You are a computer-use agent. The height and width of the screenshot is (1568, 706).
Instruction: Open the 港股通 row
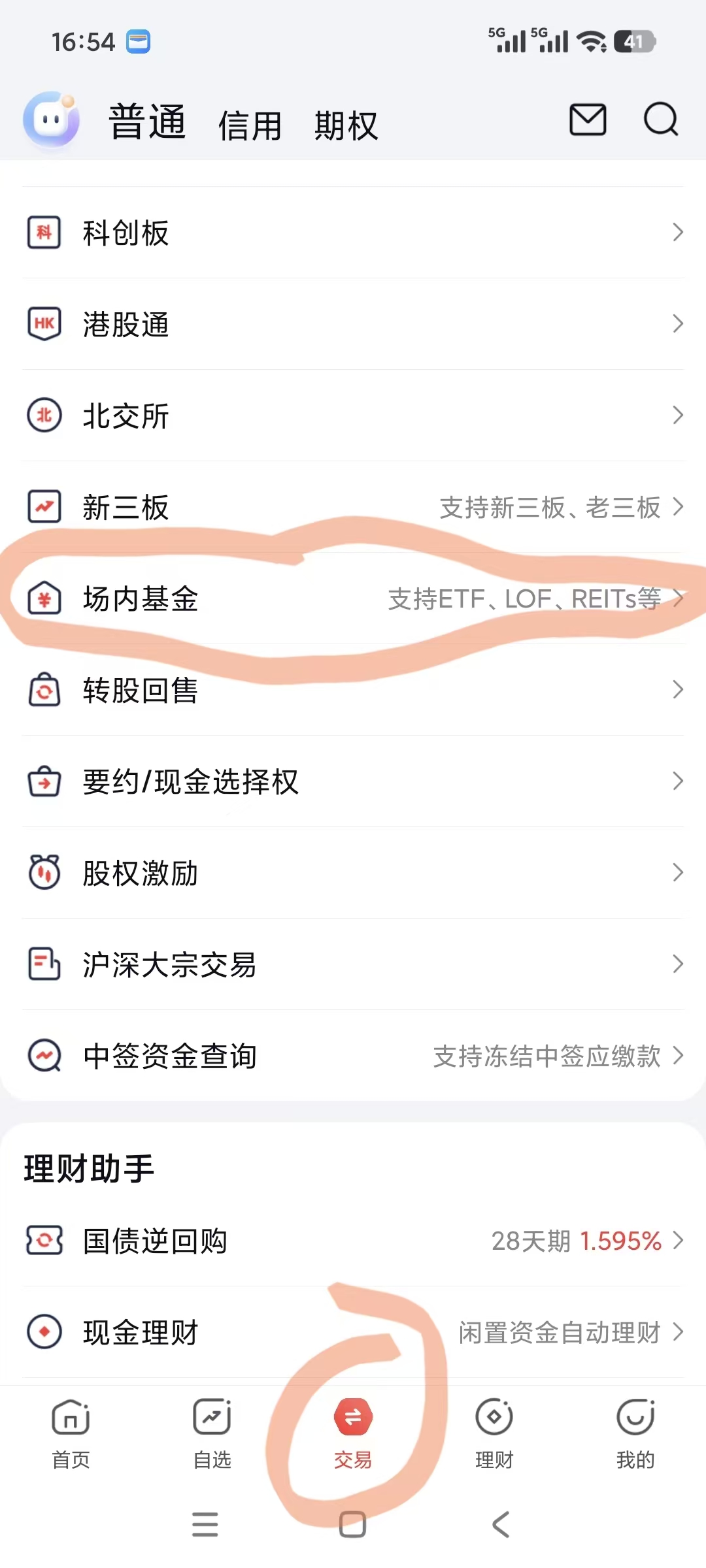353,324
